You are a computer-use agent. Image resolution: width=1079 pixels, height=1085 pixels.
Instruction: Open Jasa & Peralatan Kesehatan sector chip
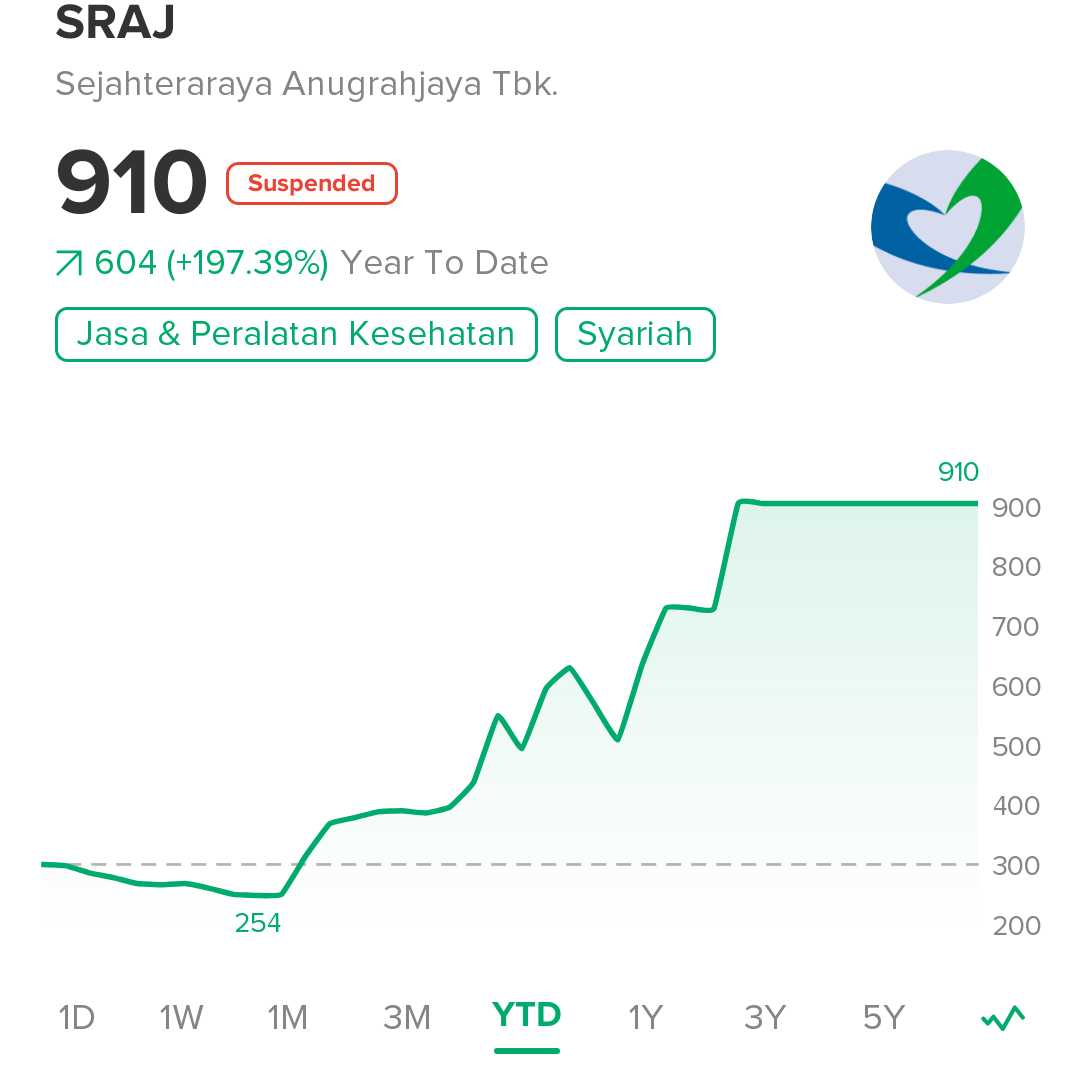coord(296,334)
